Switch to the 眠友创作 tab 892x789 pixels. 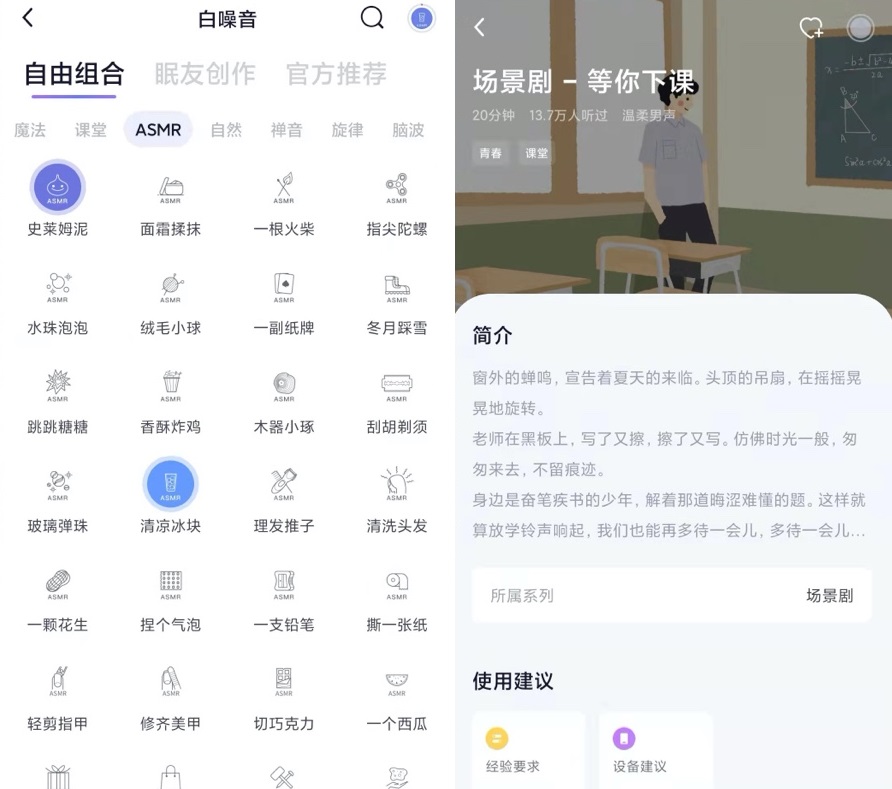205,74
